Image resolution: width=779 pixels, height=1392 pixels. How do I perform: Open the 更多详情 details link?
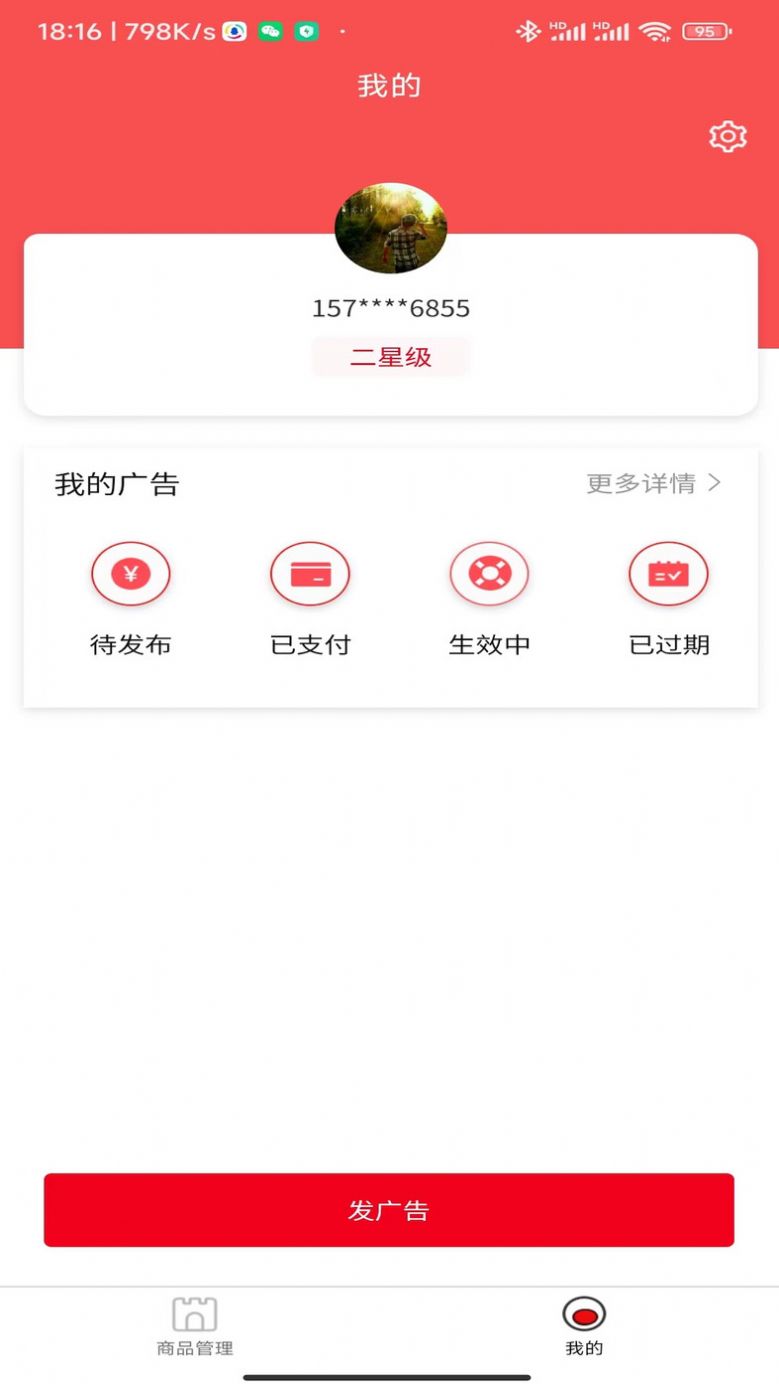[x=640, y=483]
